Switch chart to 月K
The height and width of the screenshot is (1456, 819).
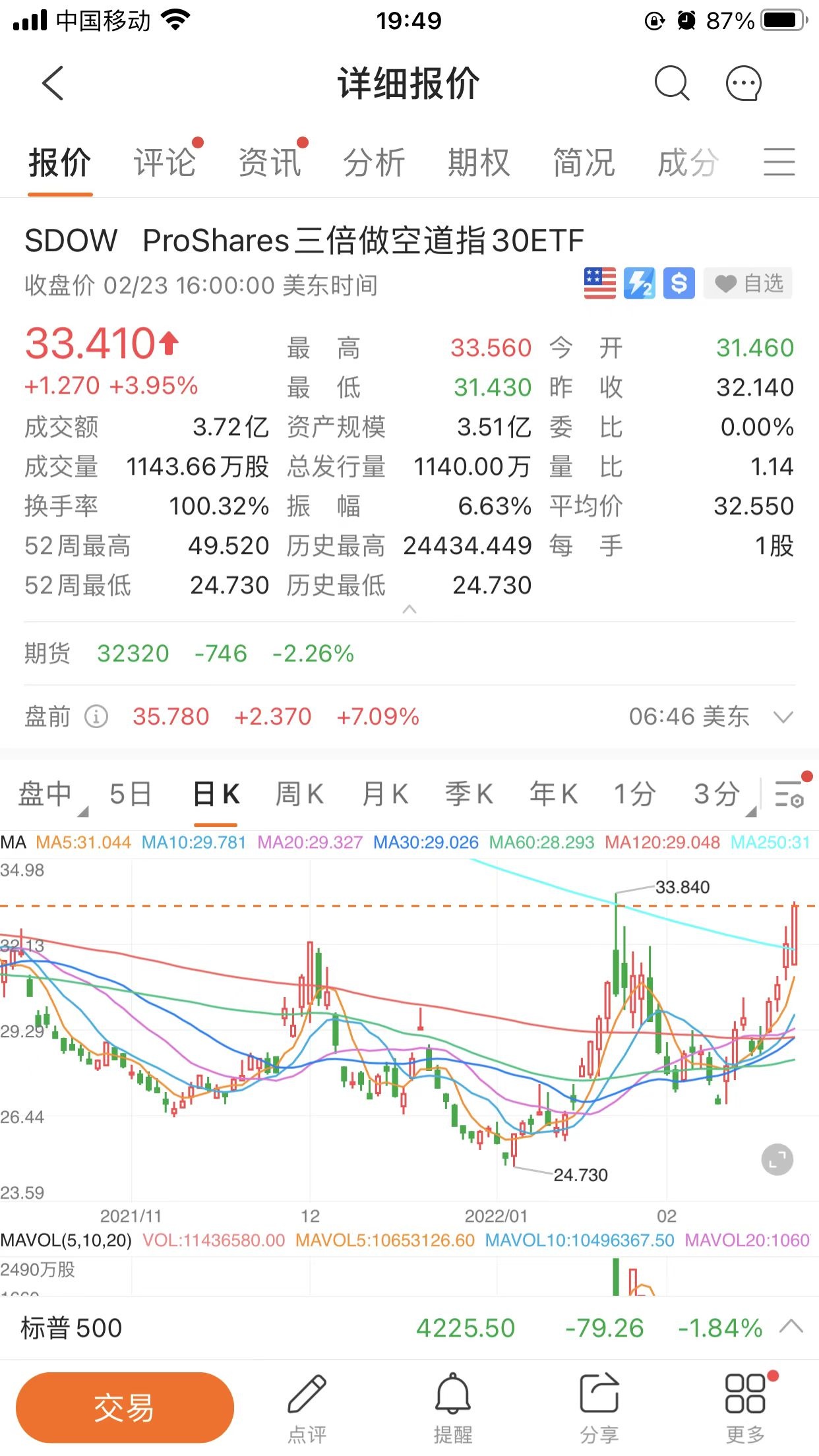point(385,794)
